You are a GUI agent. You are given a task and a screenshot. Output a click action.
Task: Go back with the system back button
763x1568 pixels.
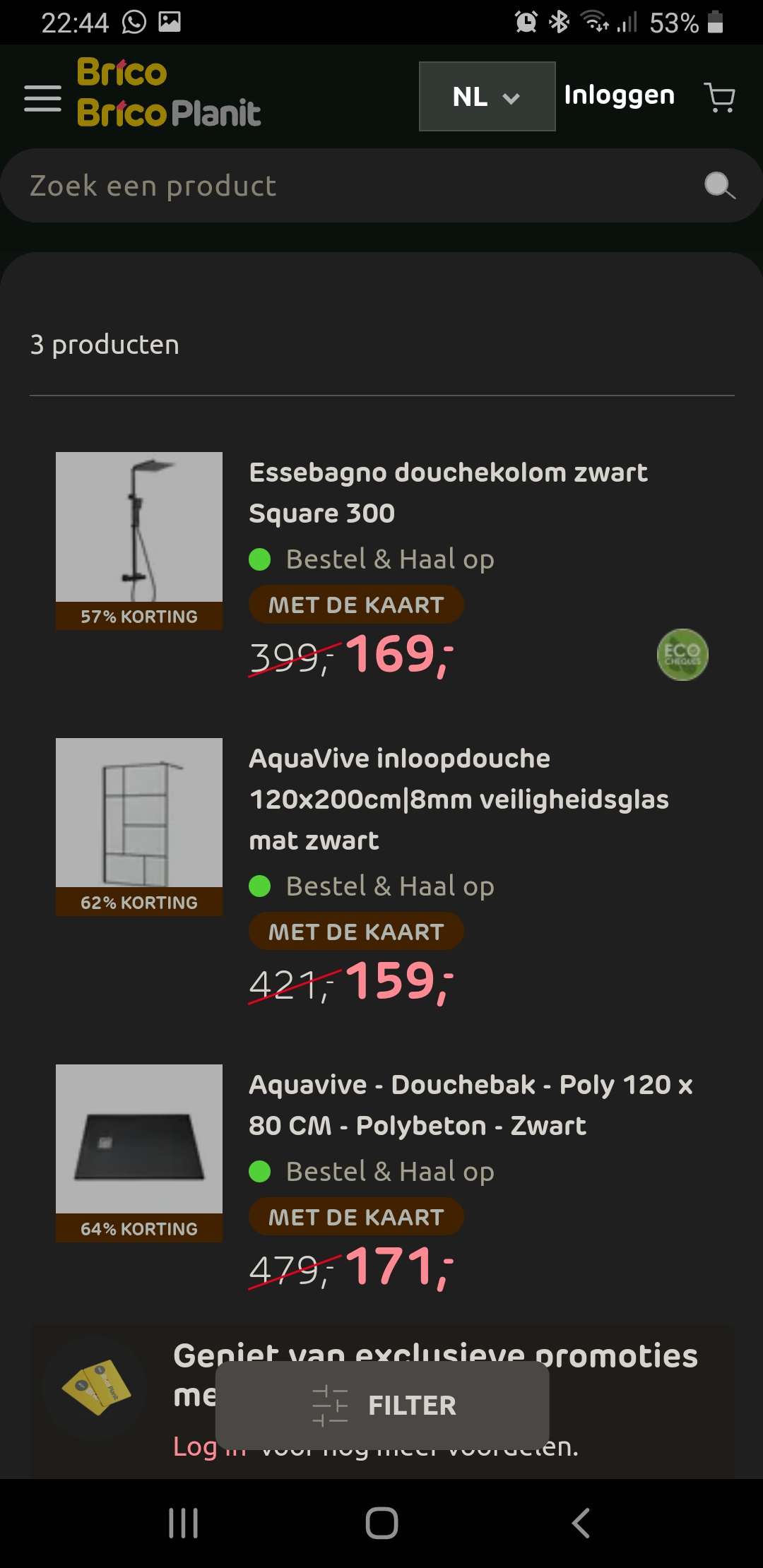coord(580,1523)
